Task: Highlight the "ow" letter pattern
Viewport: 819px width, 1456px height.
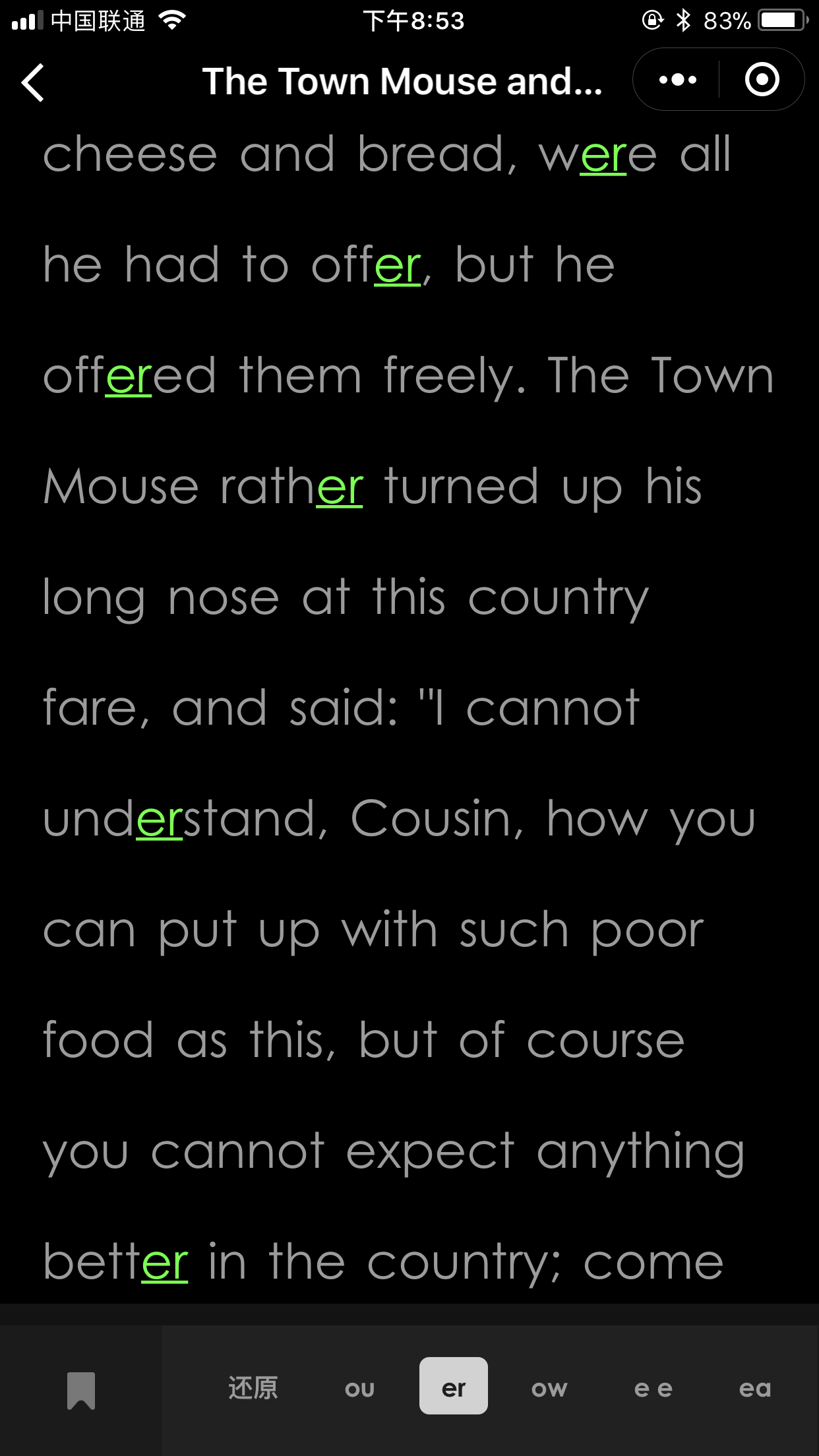Action: pos(549,1388)
